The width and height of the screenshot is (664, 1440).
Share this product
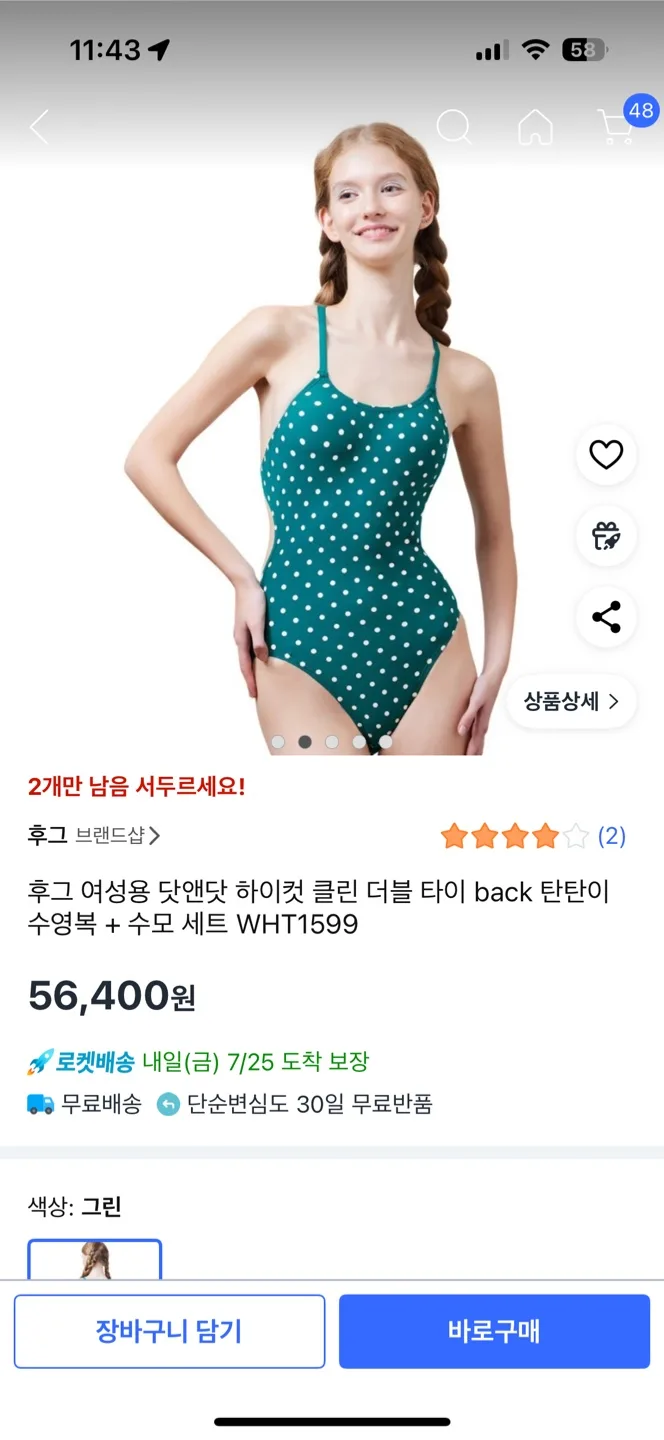point(606,617)
